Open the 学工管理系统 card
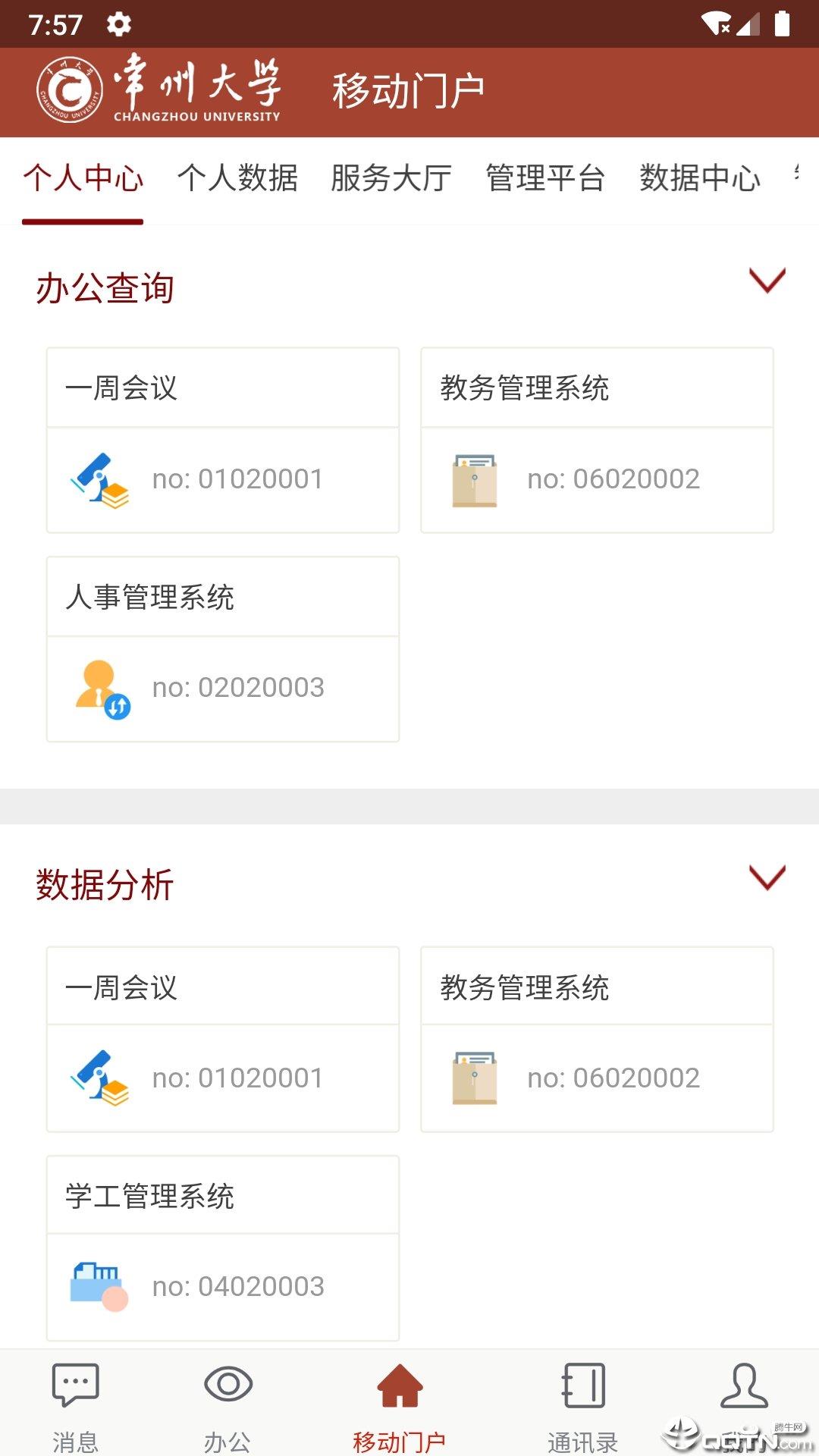 click(x=223, y=1248)
